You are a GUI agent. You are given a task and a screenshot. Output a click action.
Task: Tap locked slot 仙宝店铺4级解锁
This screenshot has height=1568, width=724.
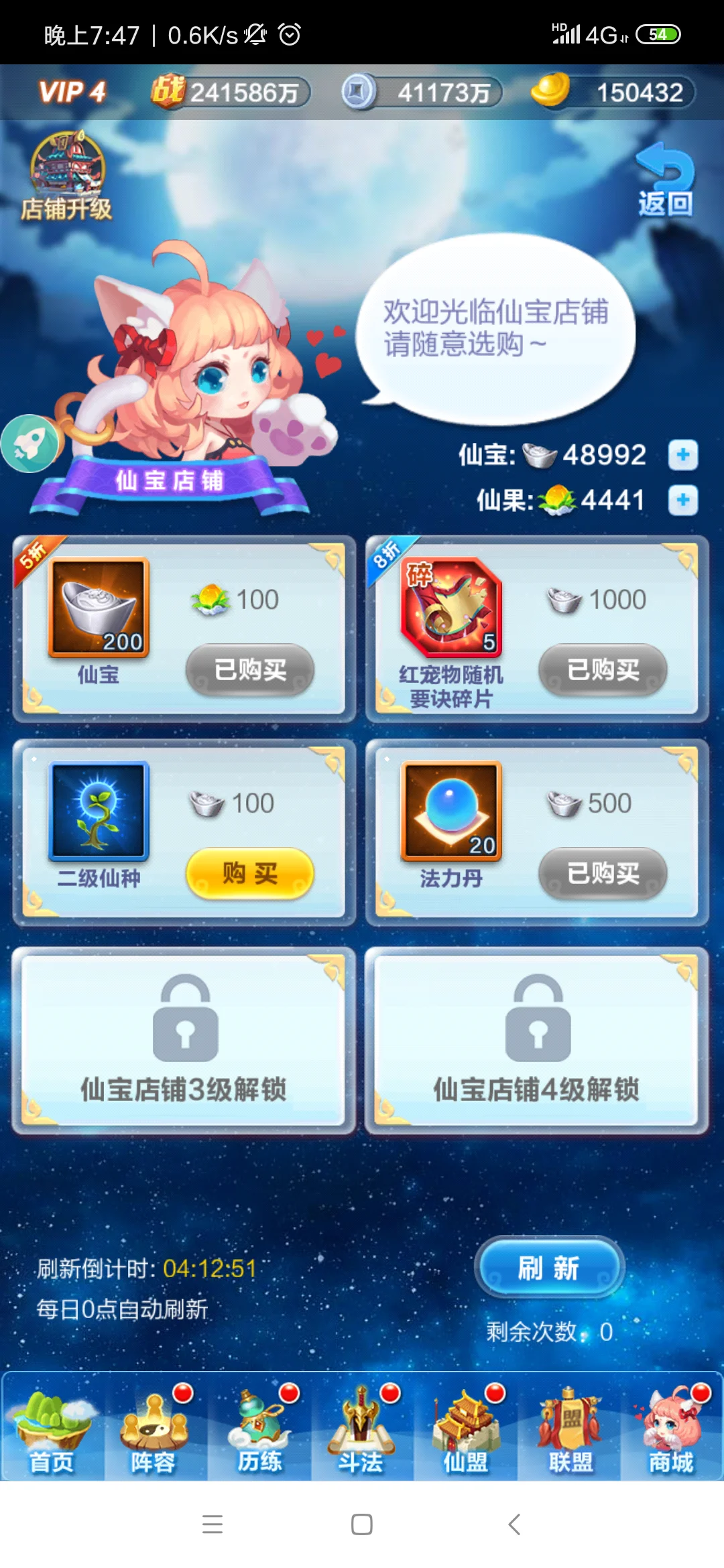[536, 1040]
